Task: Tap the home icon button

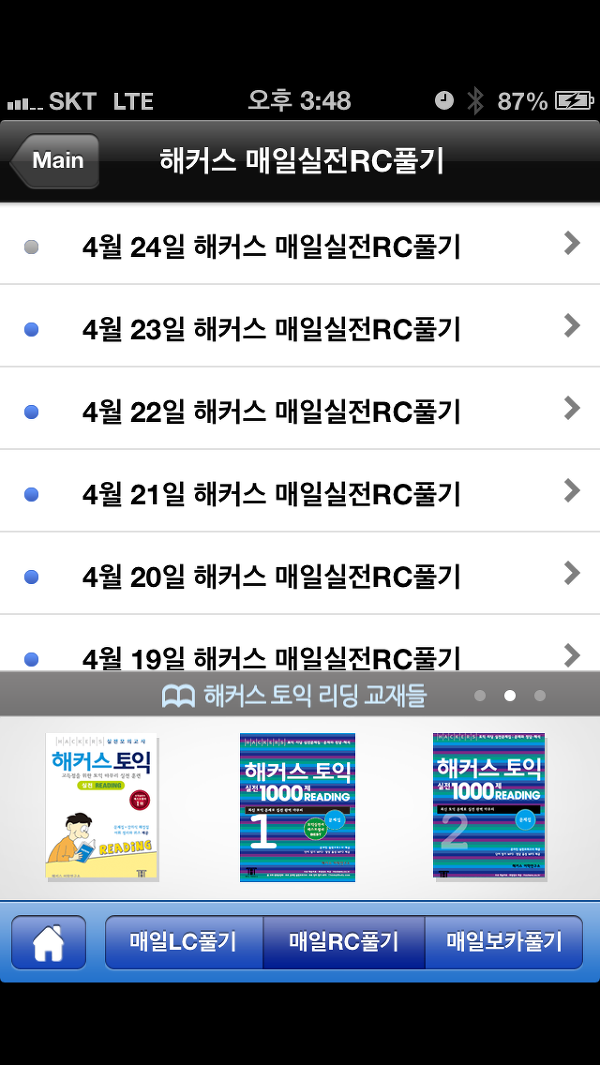Action: [48, 942]
